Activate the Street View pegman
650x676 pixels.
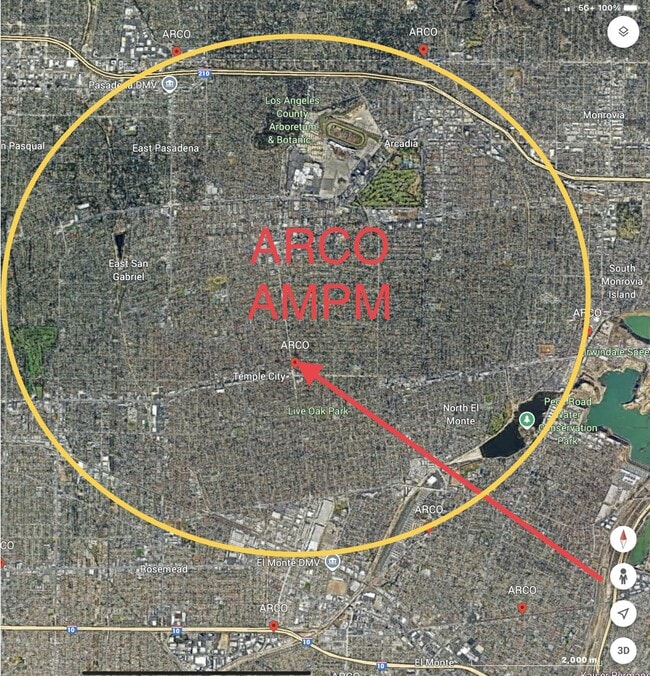pos(624,577)
